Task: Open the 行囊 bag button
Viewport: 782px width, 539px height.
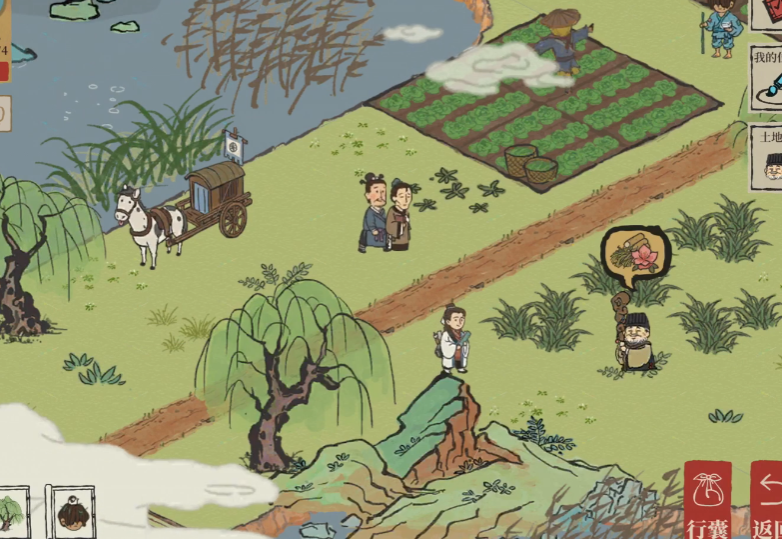Action: [707, 498]
